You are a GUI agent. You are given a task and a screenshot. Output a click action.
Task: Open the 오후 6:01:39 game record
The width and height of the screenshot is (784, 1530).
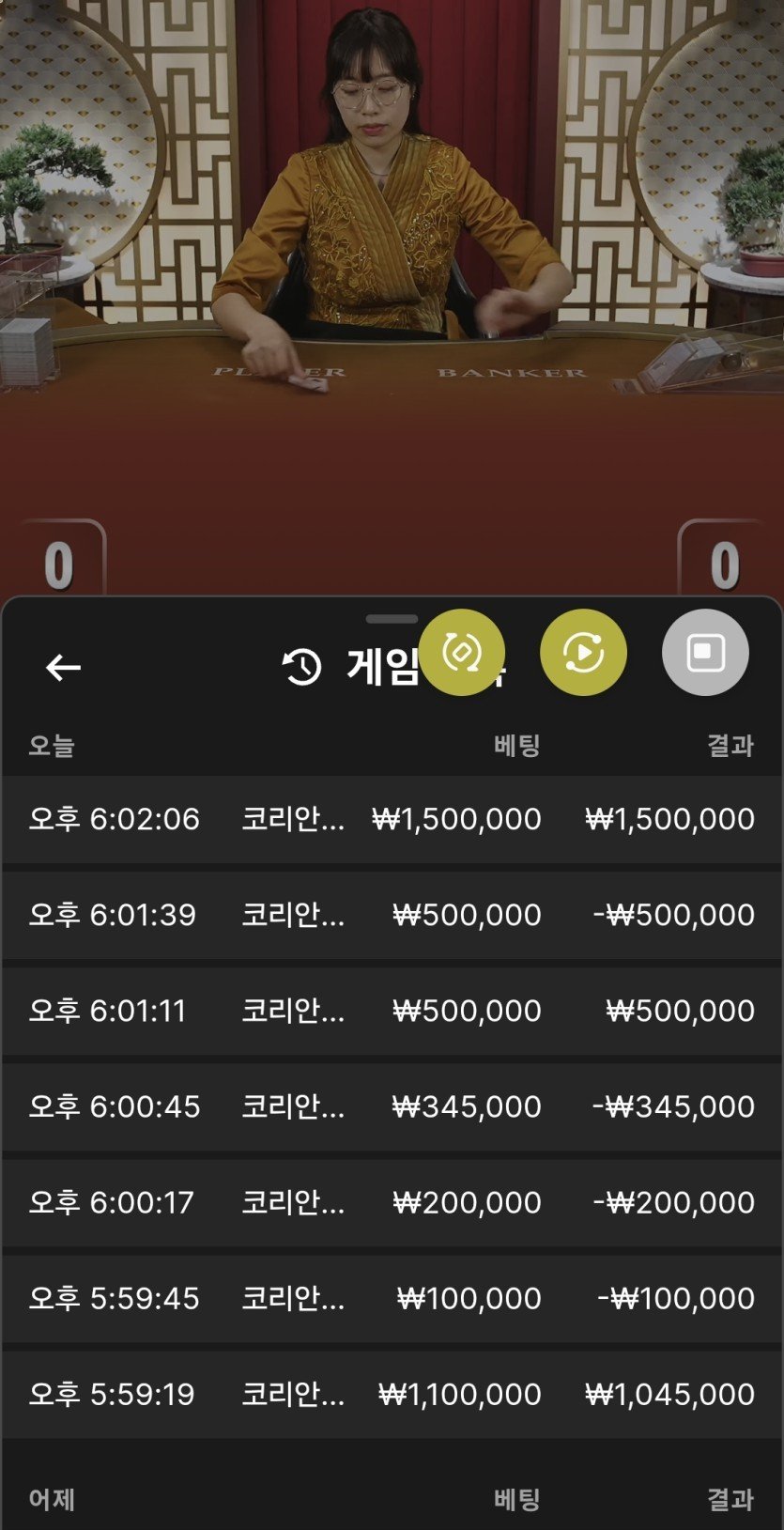click(x=392, y=915)
